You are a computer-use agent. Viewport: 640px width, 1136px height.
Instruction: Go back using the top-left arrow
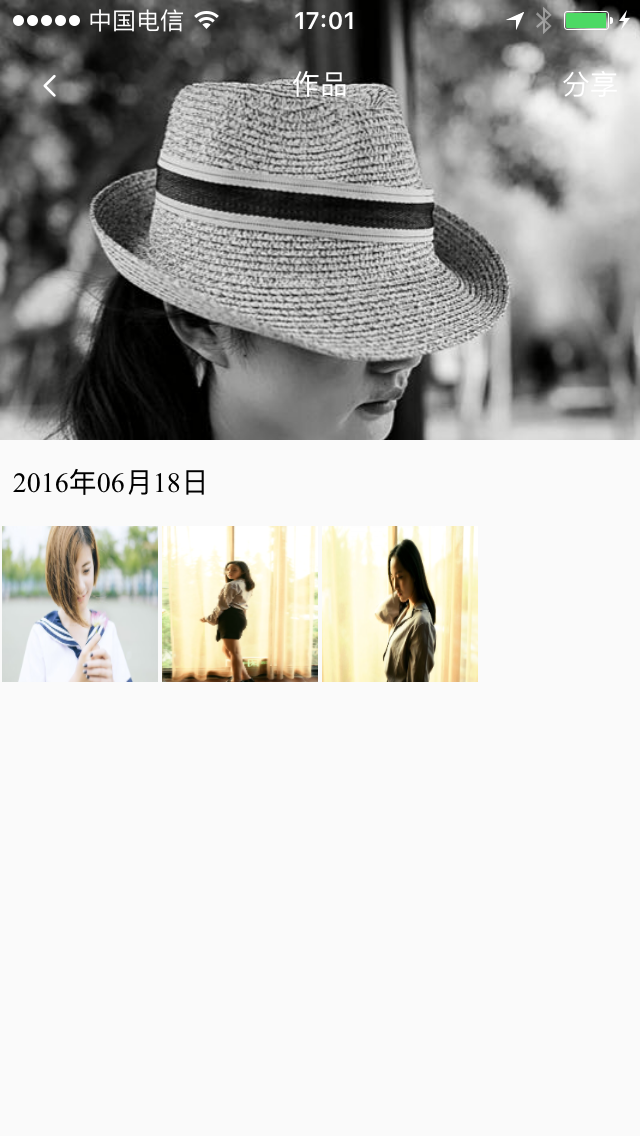[x=49, y=86]
